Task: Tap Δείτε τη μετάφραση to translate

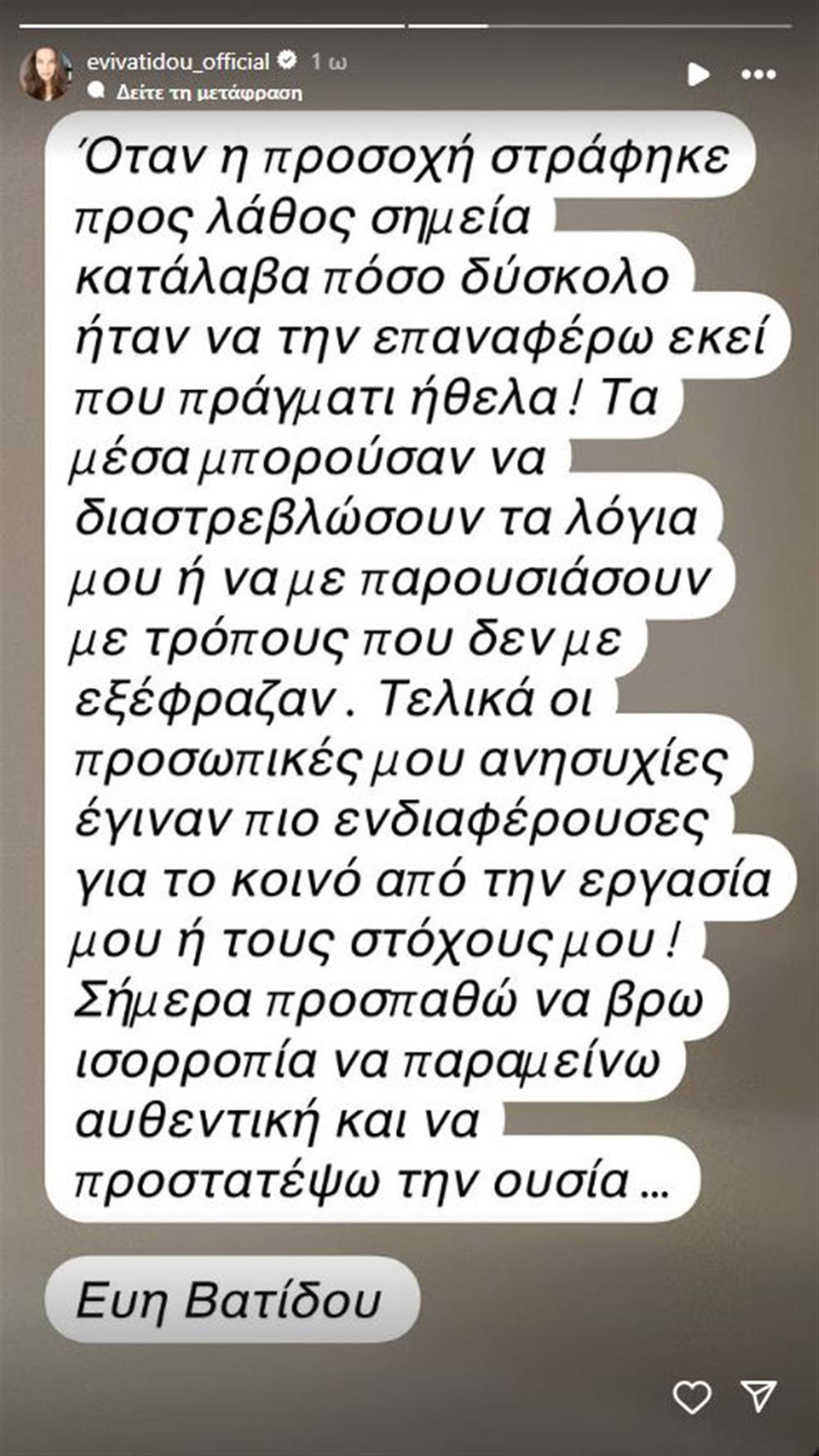Action: point(209,92)
